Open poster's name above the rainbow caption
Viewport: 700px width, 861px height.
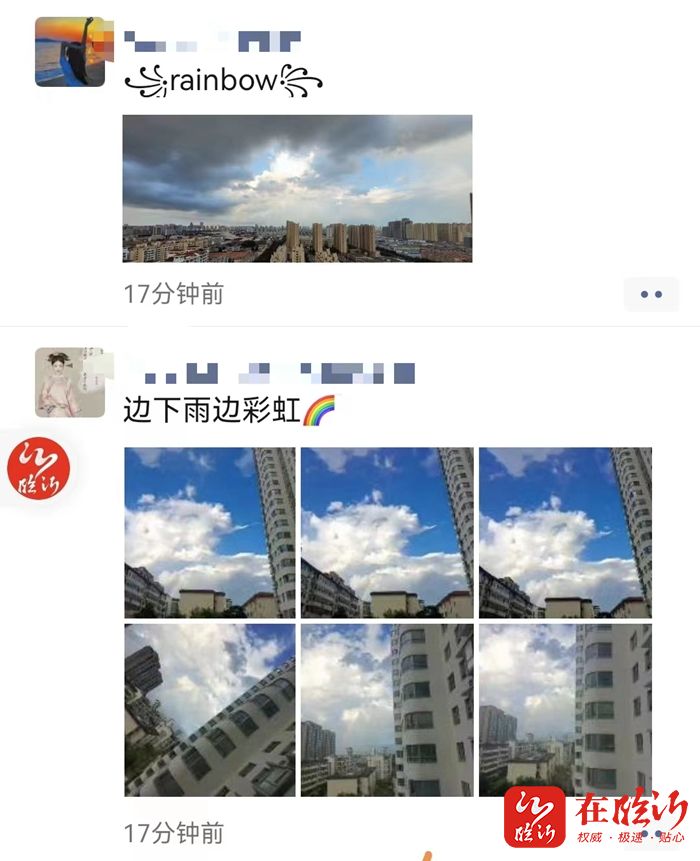[212, 42]
